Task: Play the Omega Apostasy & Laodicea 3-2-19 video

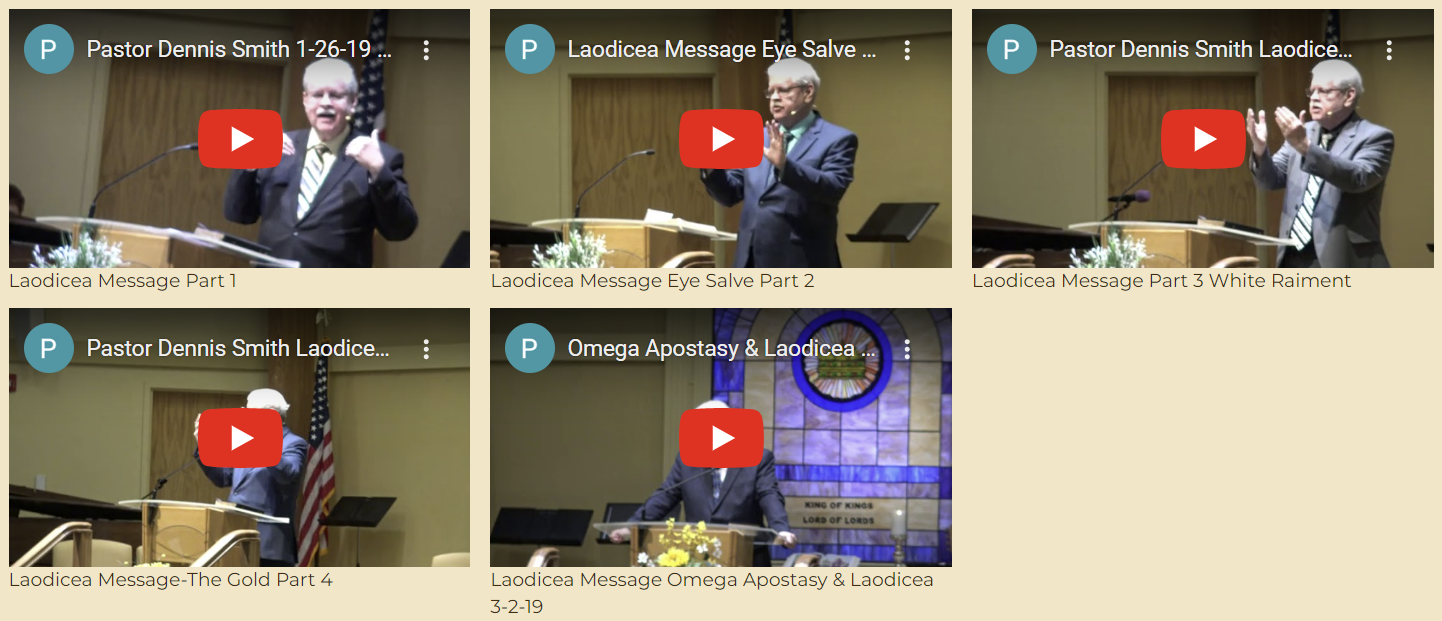Action: pyautogui.click(x=721, y=438)
